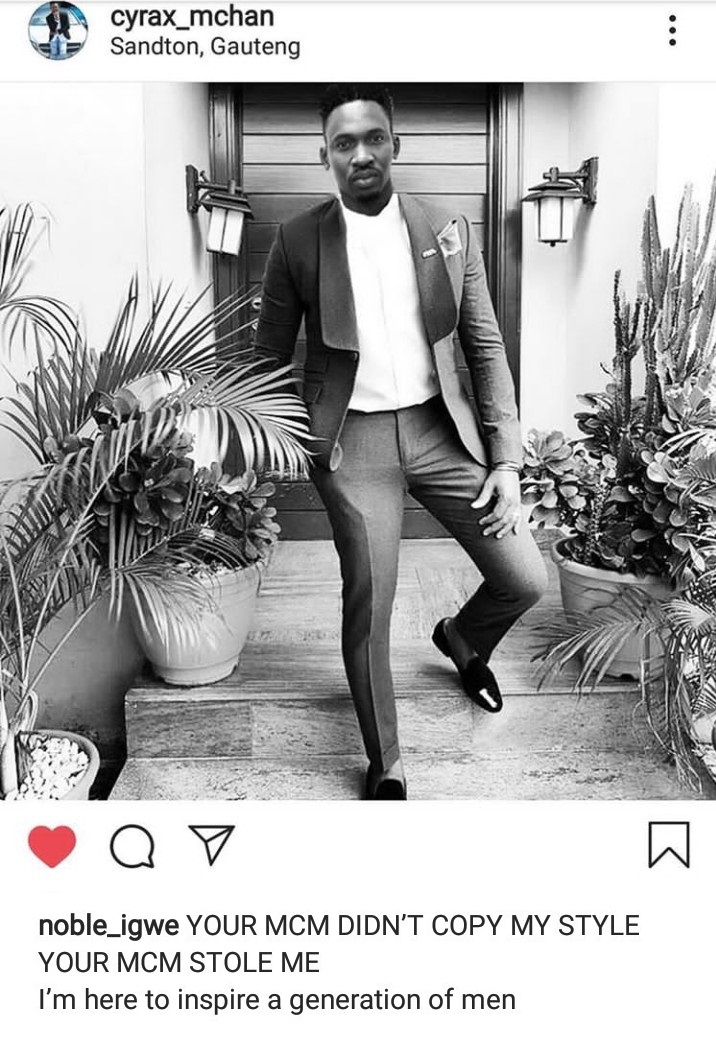
Task: Open the post overflow menu
Action: (672, 30)
